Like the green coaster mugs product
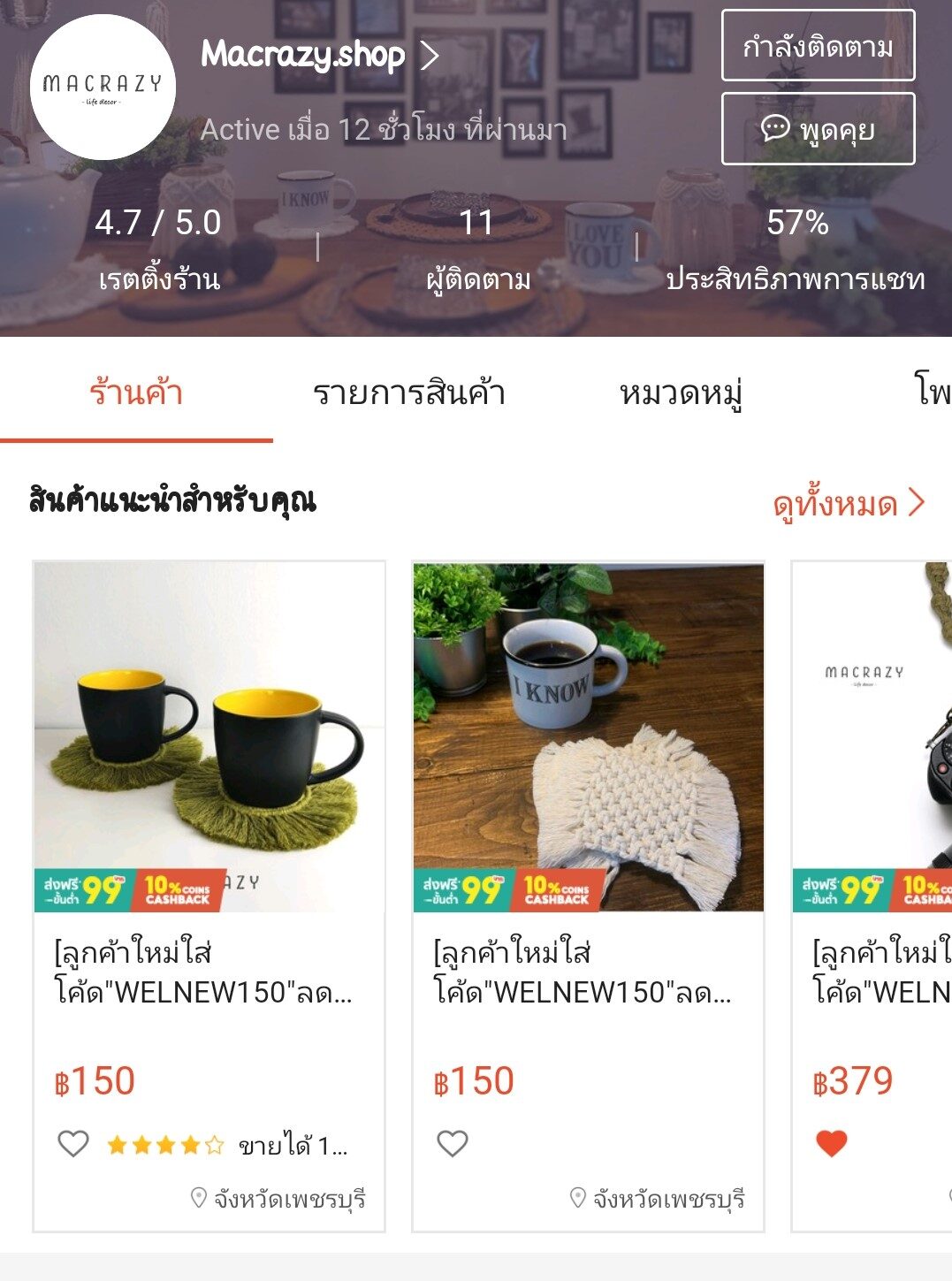 pyautogui.click(x=73, y=1144)
